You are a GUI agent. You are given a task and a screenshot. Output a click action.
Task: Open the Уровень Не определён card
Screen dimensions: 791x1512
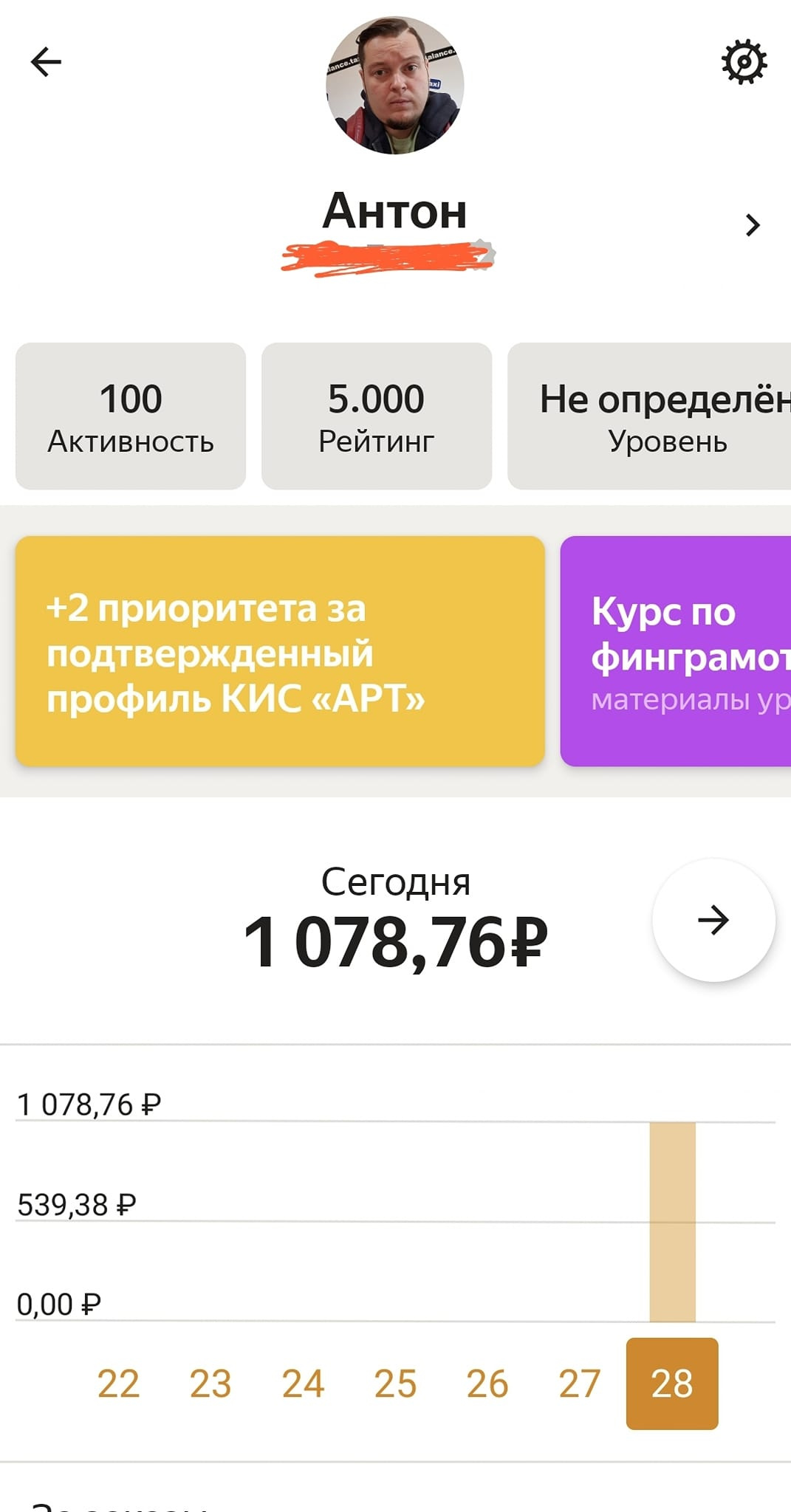point(649,416)
